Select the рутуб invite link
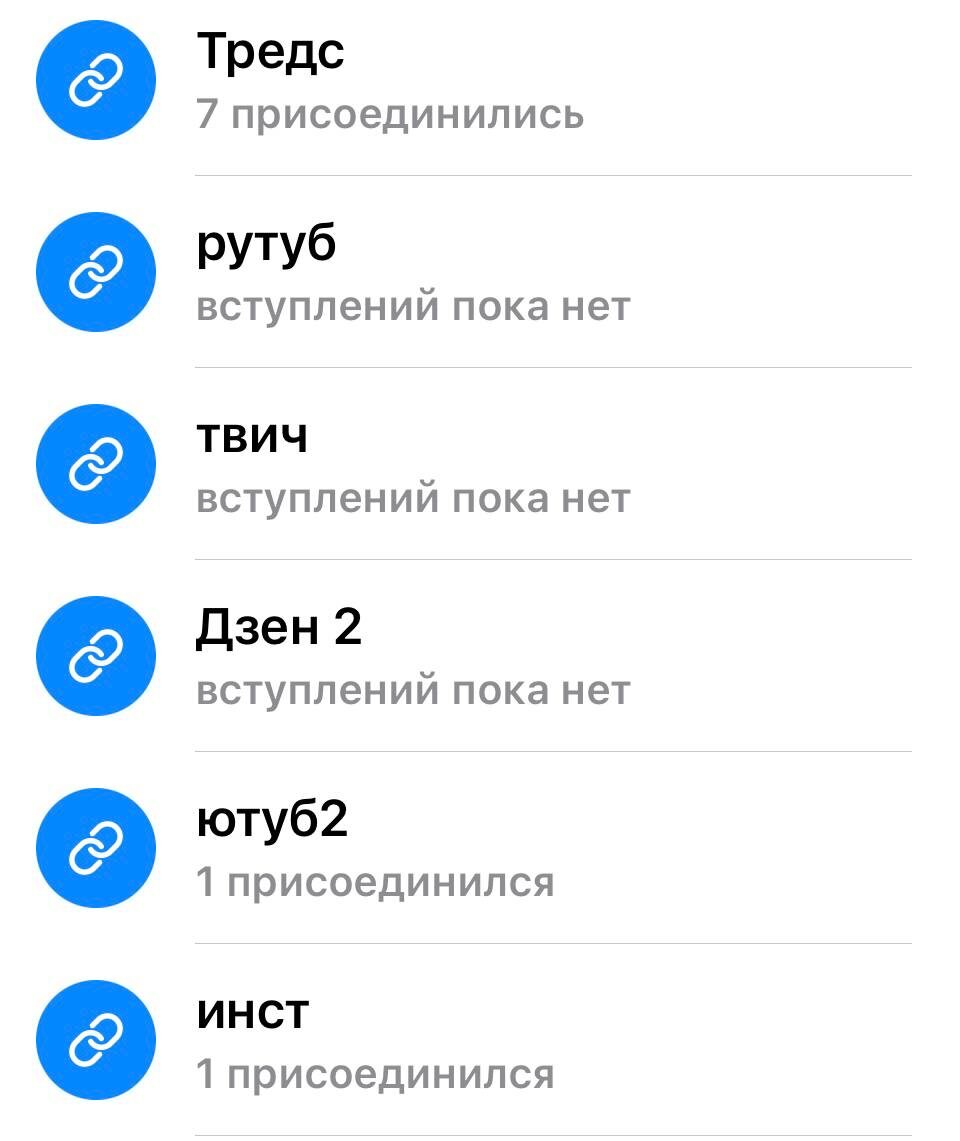The image size is (960, 1141). pyautogui.click(x=480, y=272)
